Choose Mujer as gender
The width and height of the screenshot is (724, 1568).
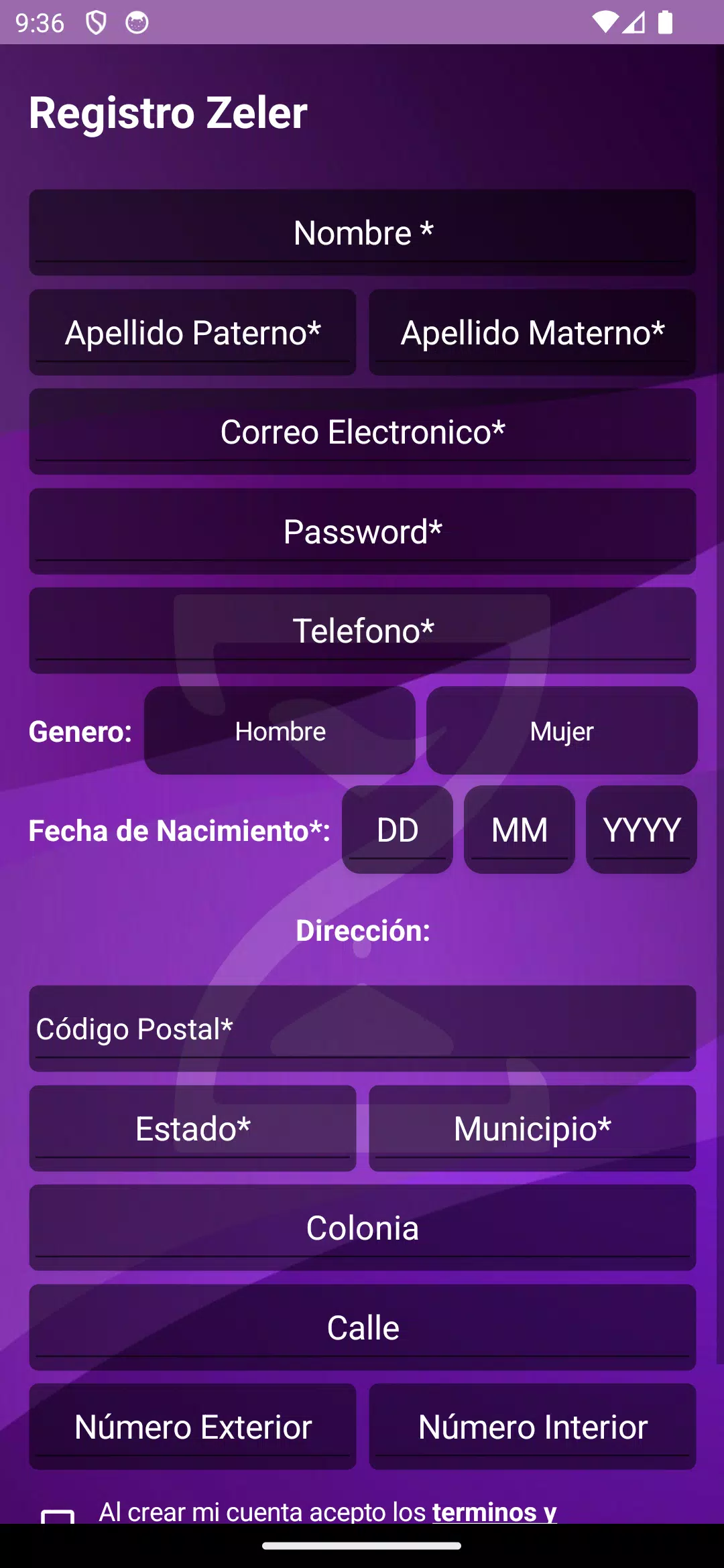(x=562, y=730)
